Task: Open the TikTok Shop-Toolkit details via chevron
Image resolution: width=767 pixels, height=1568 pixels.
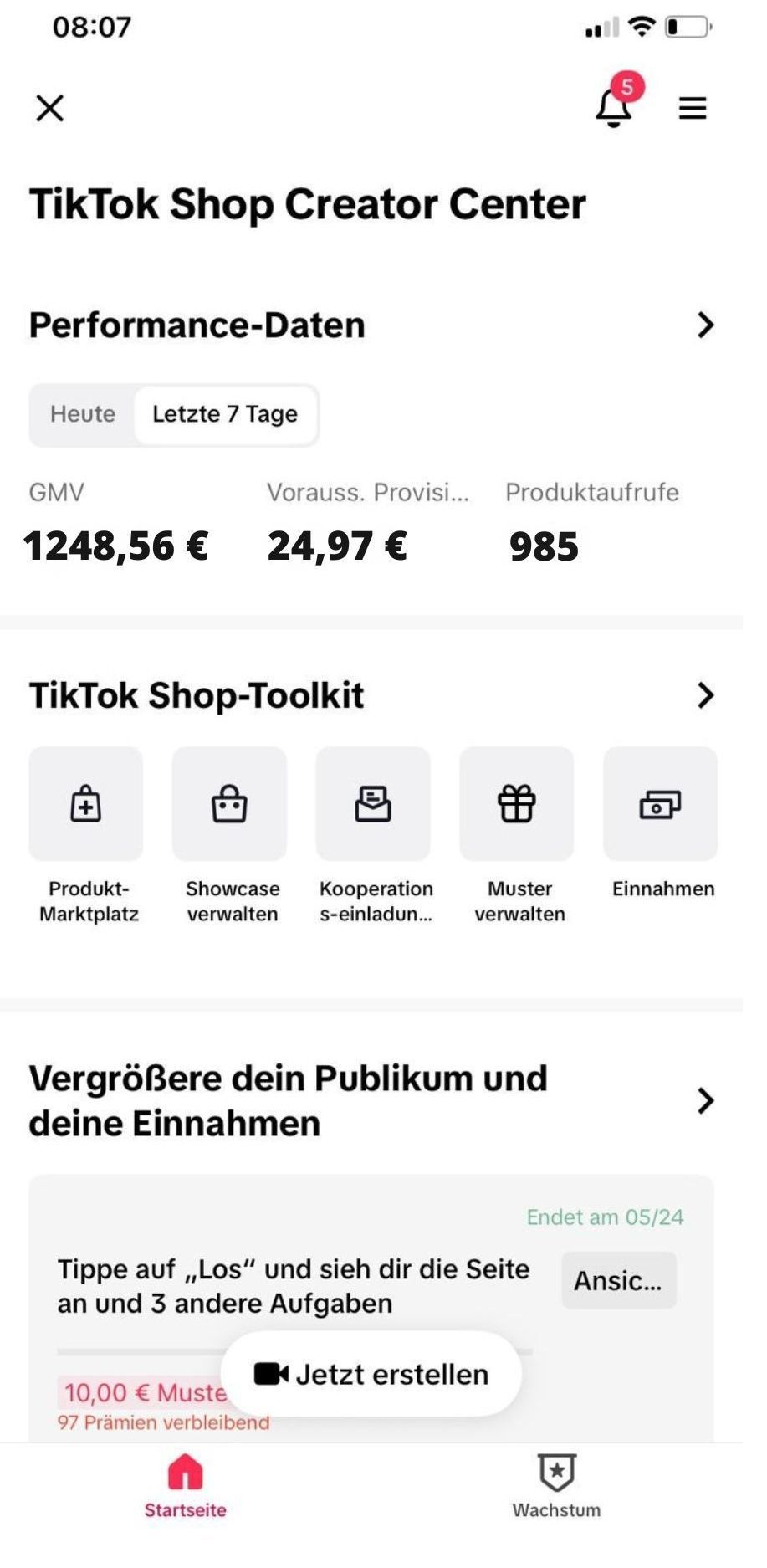Action: [x=705, y=694]
